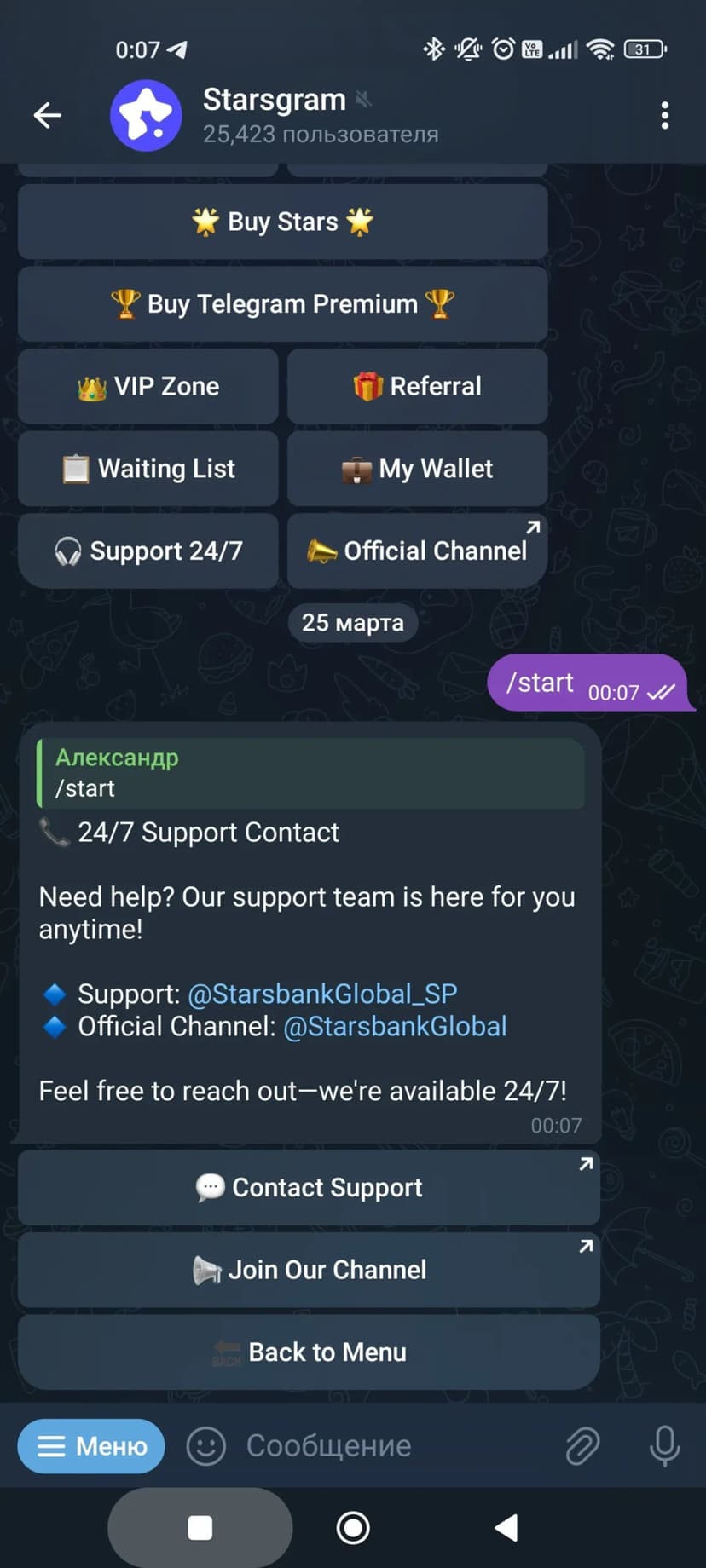Tap the Buy Stars button
The image size is (706, 1568).
pos(282,222)
